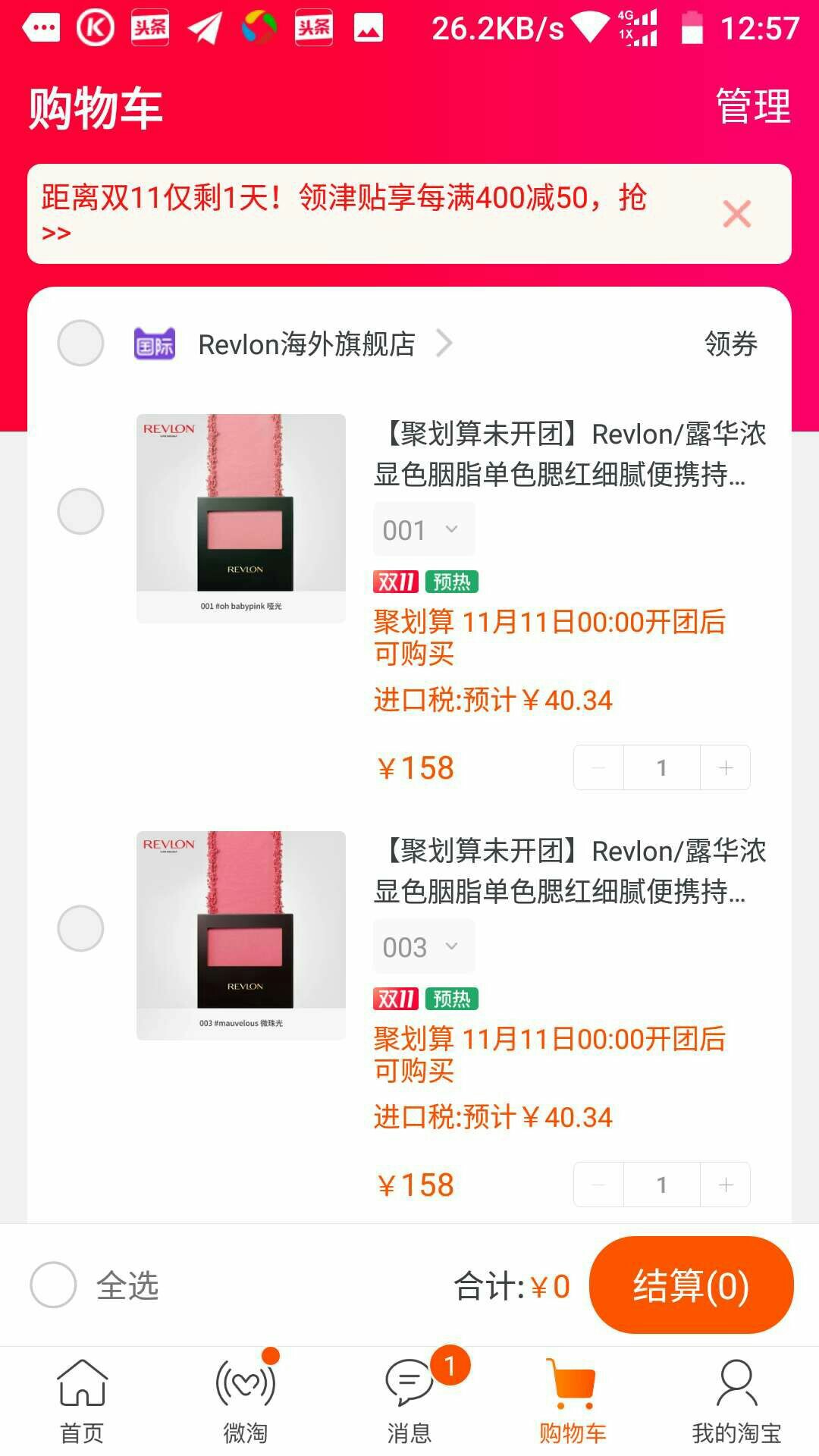This screenshot has width=819, height=1456.
Task: Tap 结算(0) to check out
Action: (x=691, y=1285)
